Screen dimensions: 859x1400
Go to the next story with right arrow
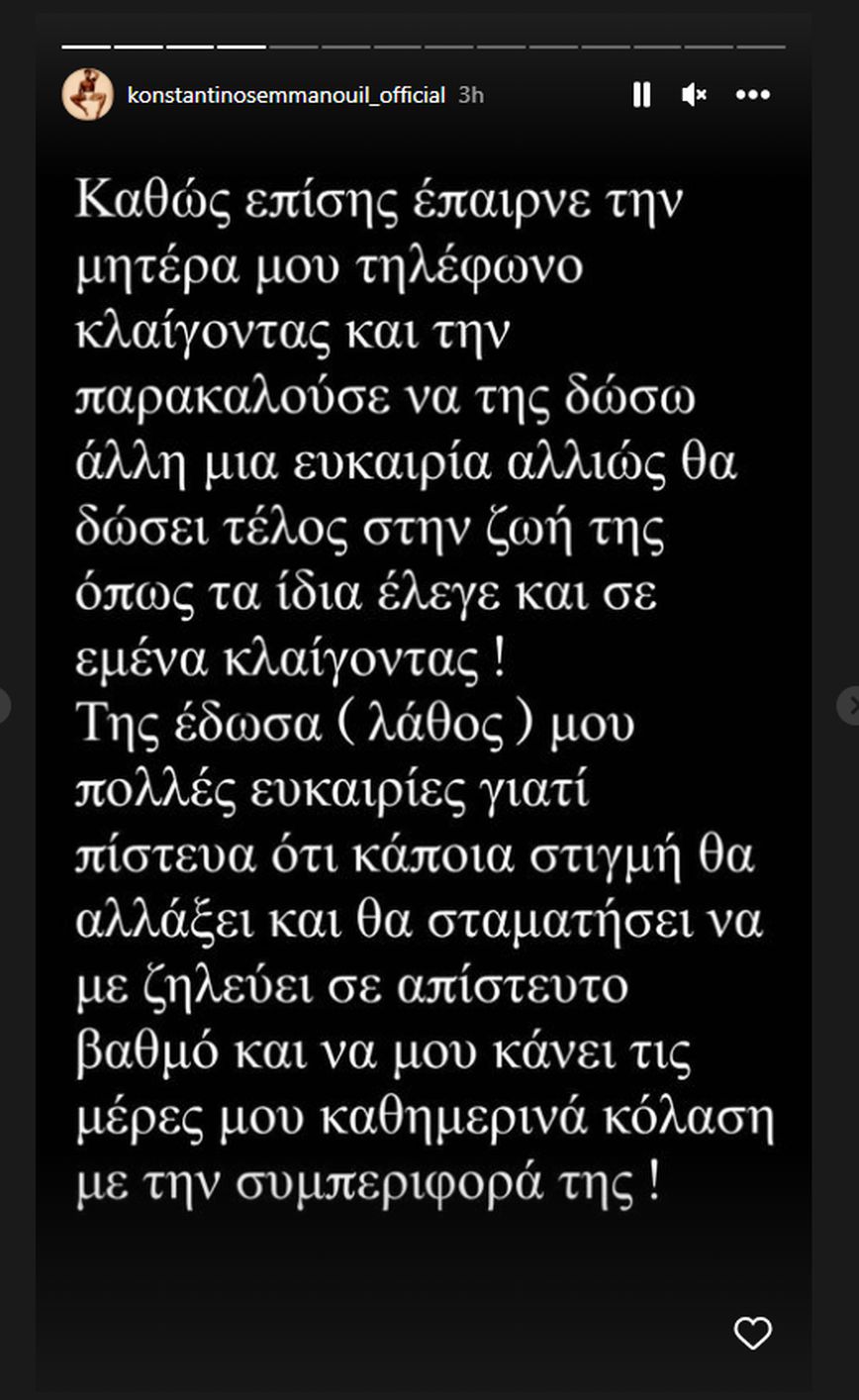[x=850, y=706]
